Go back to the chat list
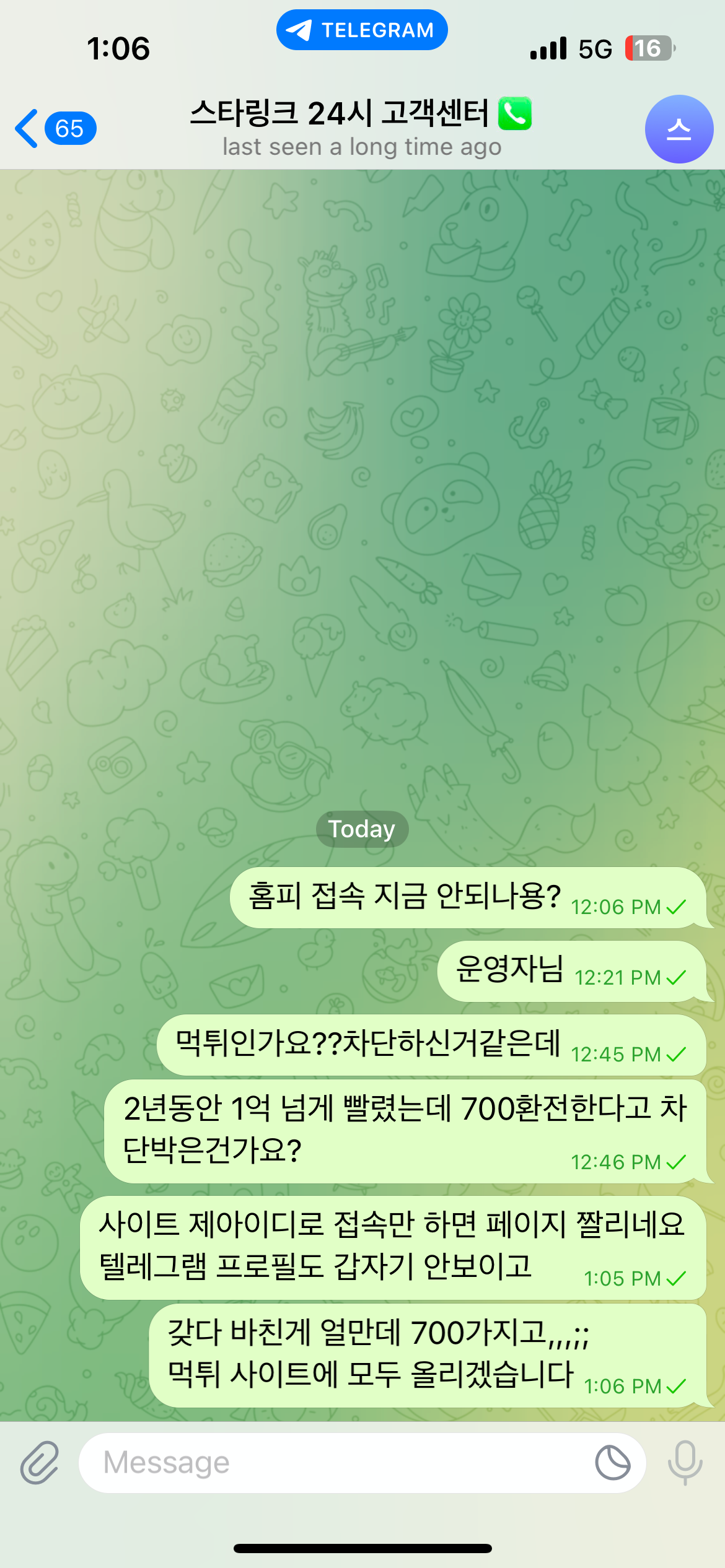Screen dimensions: 725x1568 [55, 129]
